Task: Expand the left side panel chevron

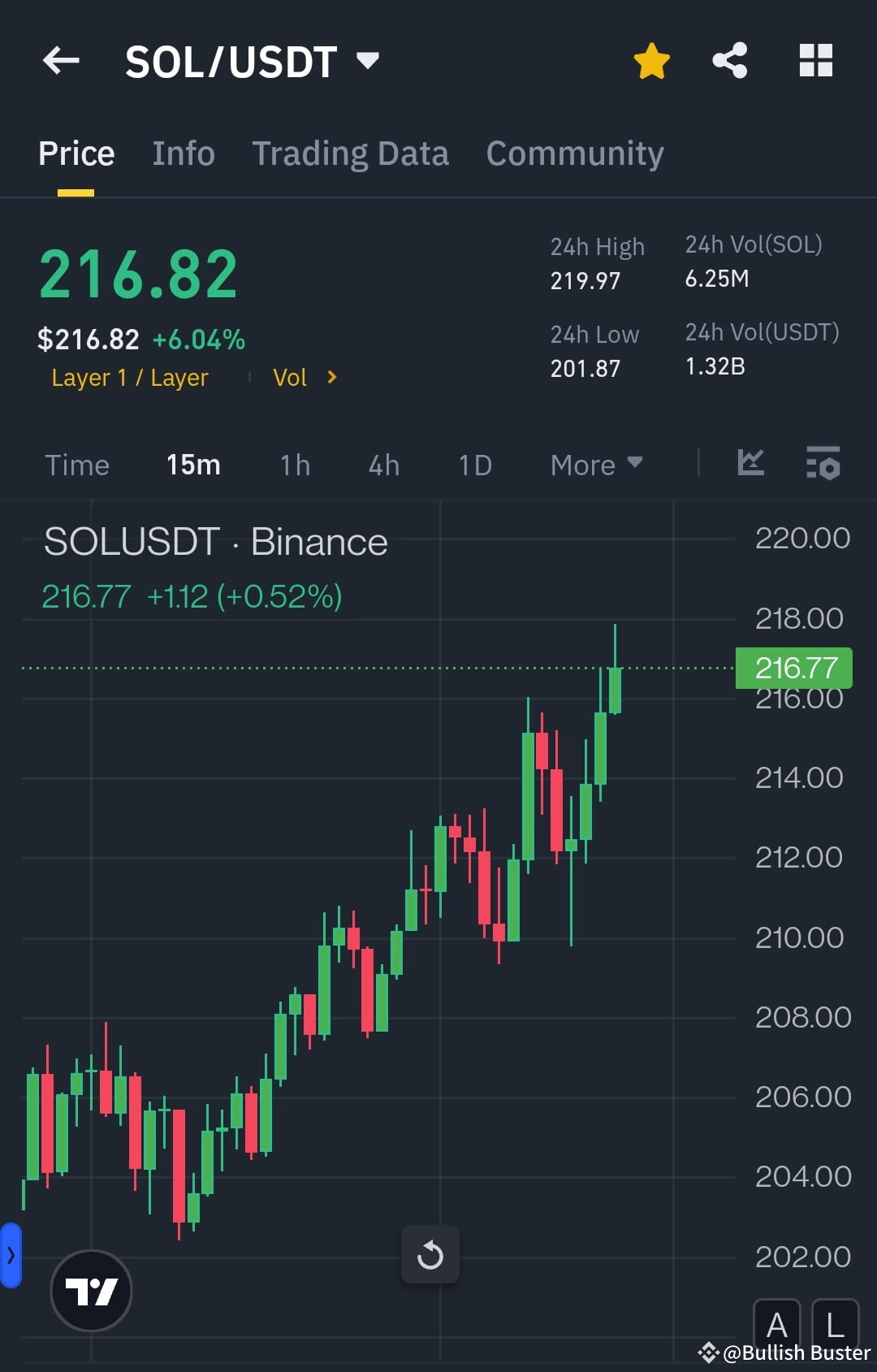Action: [x=11, y=1254]
